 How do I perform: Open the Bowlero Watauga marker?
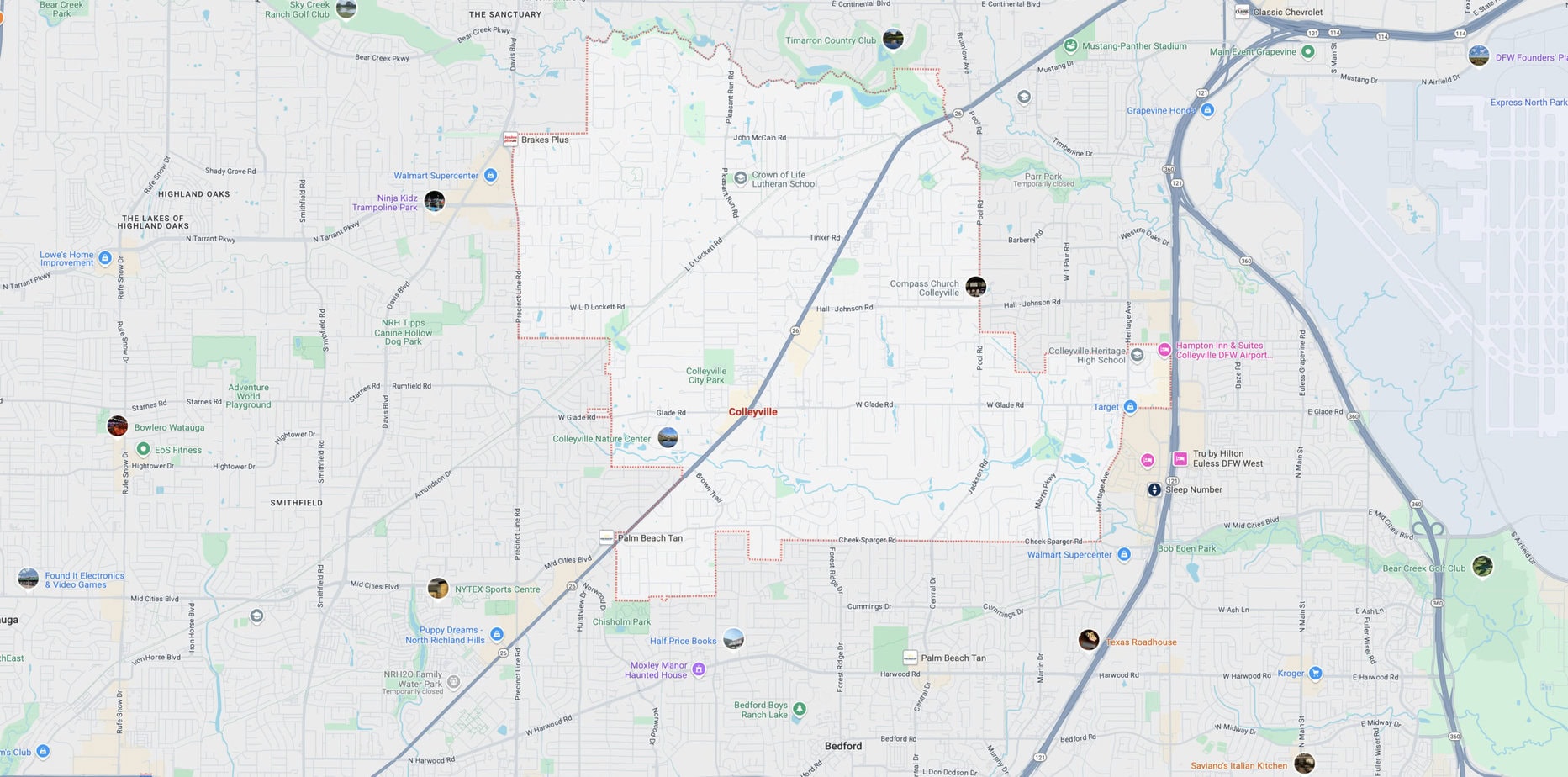coord(118,425)
